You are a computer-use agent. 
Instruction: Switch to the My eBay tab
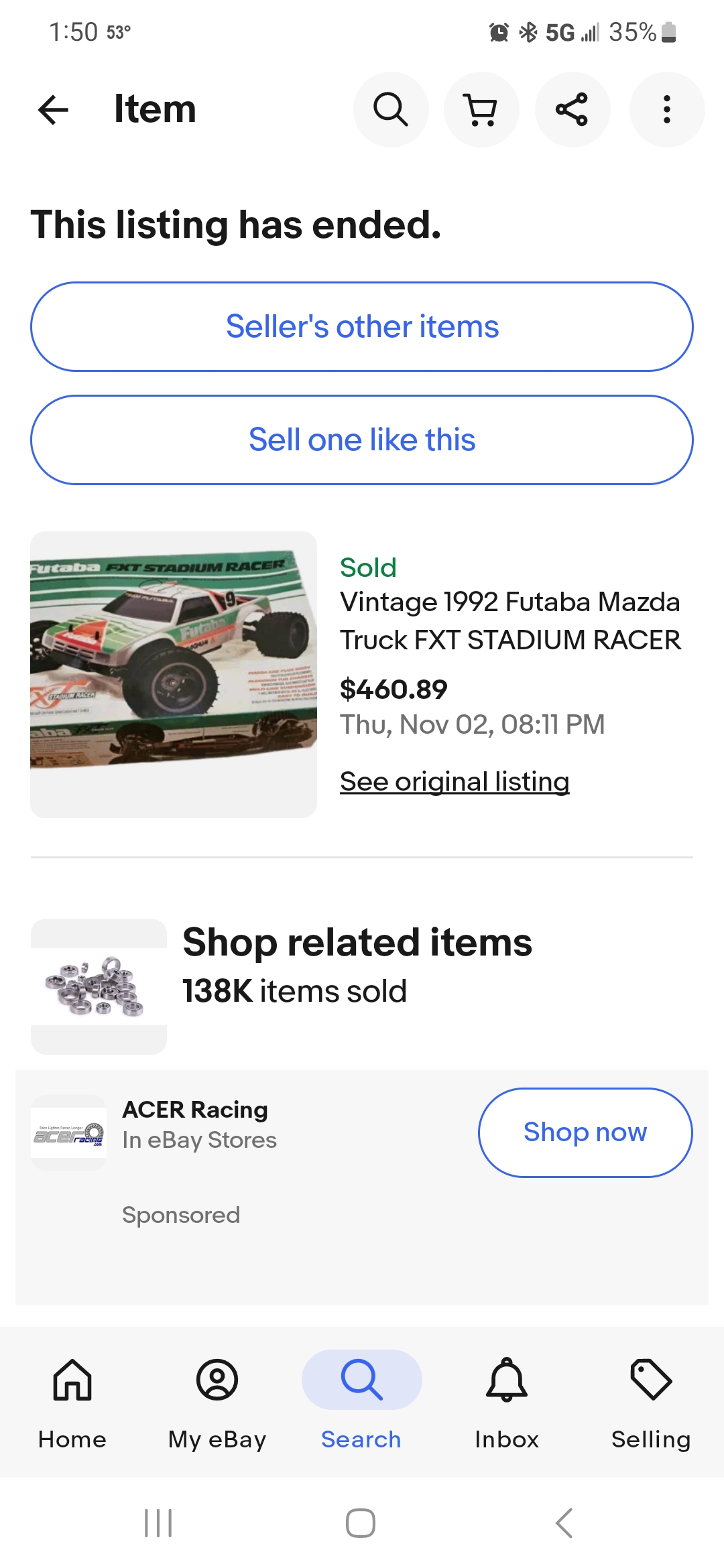click(217, 1404)
